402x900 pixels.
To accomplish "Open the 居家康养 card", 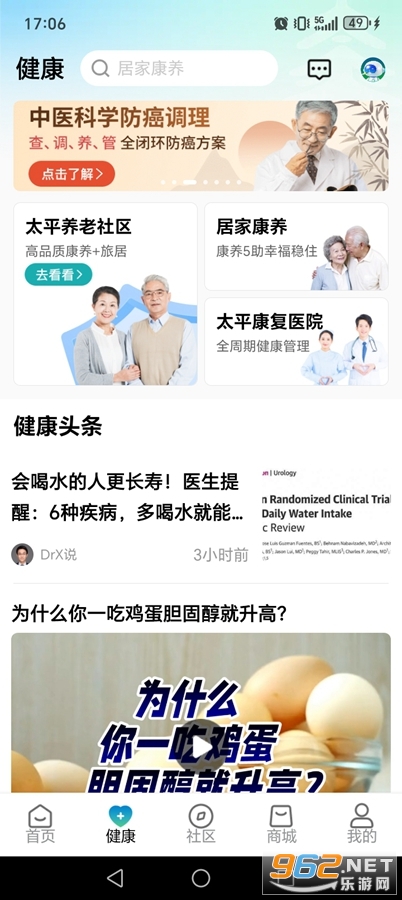I will (x=296, y=247).
